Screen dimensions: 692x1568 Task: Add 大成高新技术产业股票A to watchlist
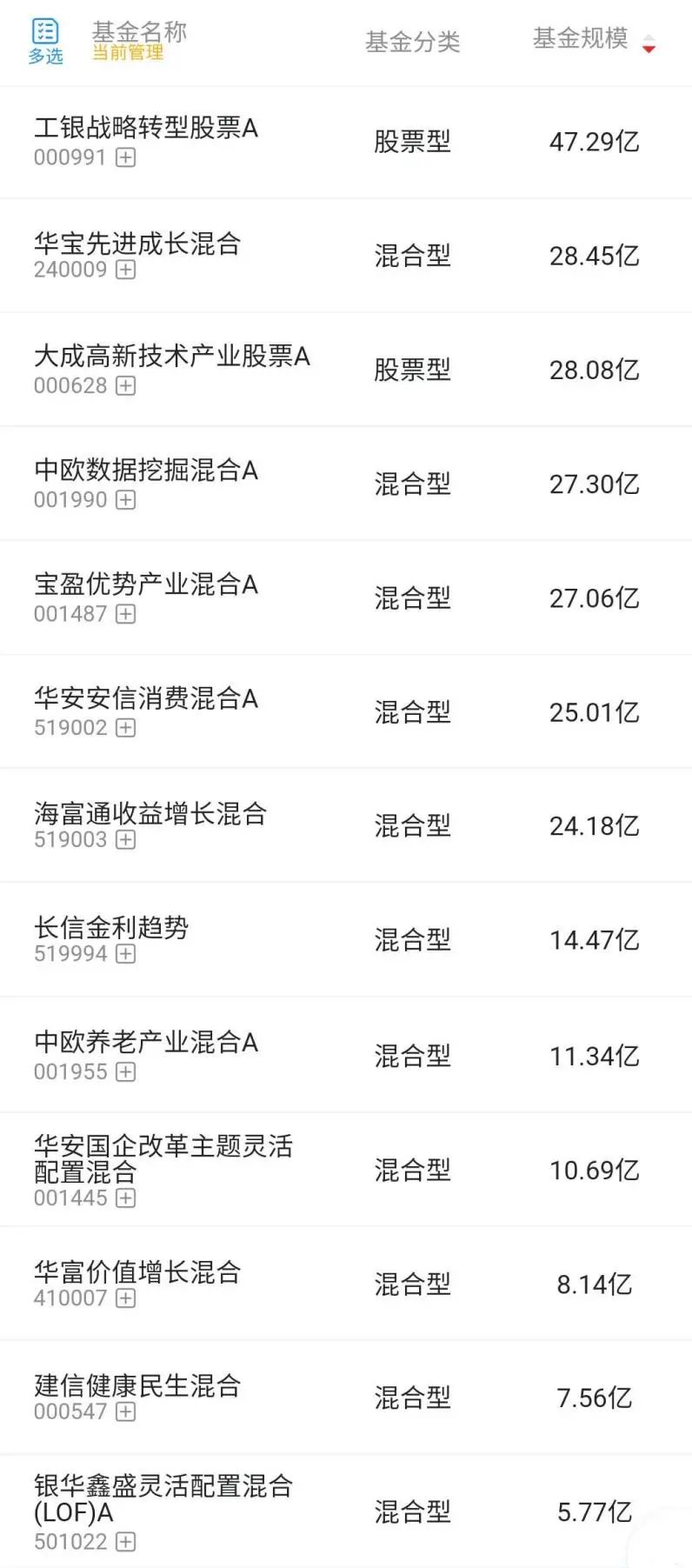pos(126,385)
